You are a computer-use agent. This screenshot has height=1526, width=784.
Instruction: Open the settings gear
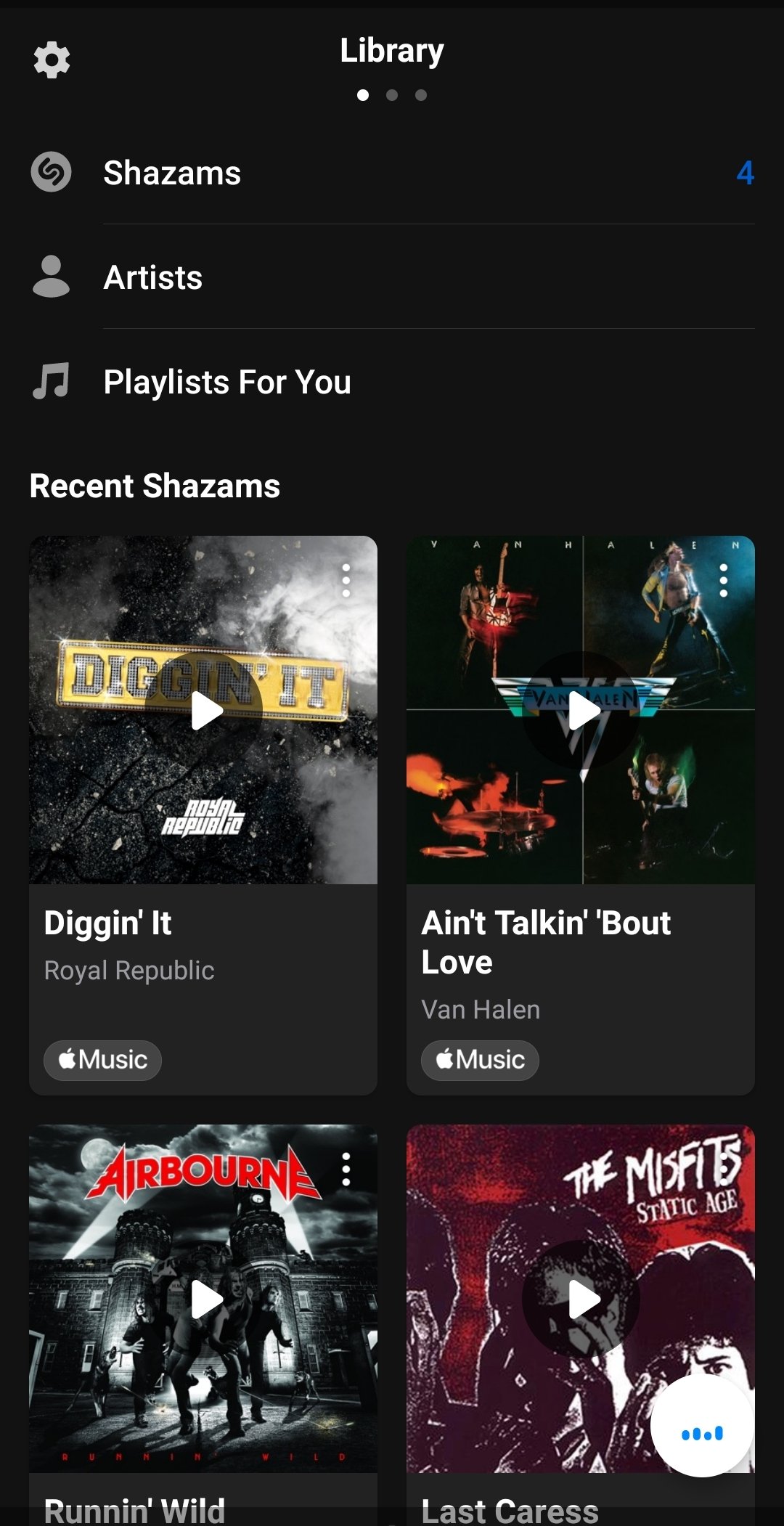[52, 60]
